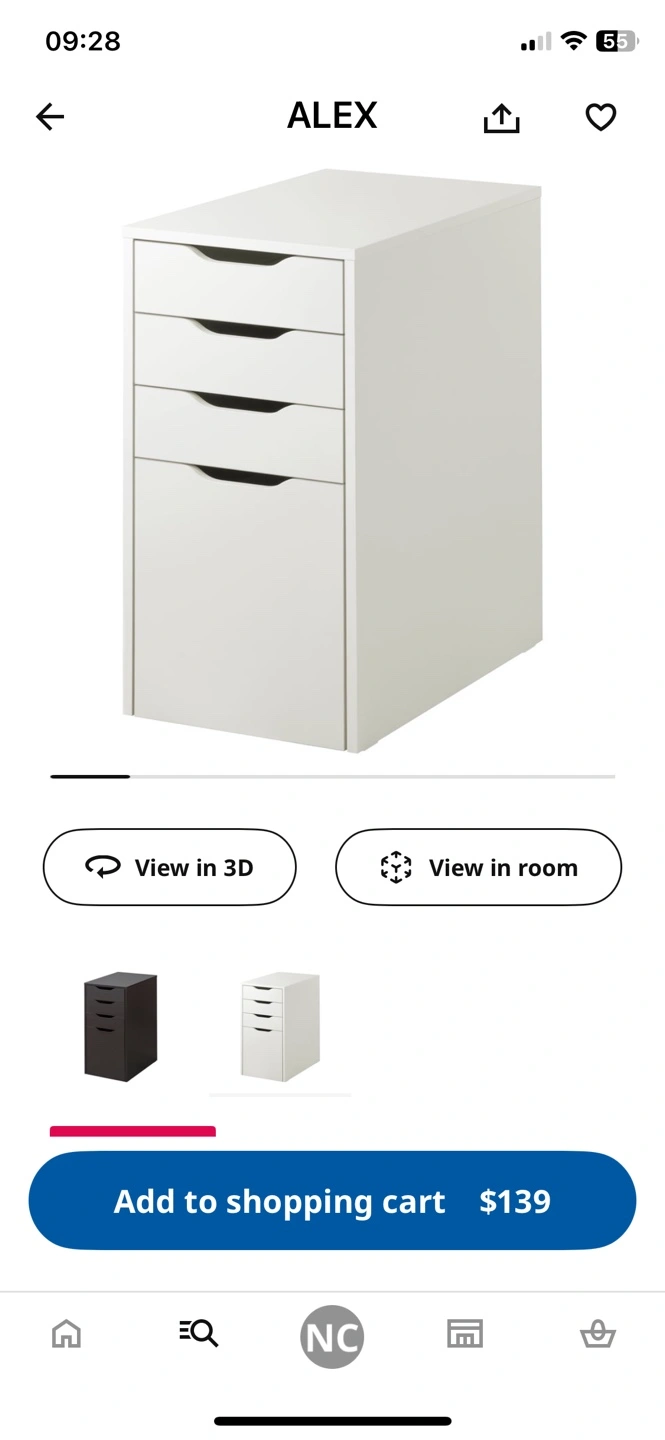The image size is (665, 1440).
Task: Go back using the arrow icon
Action: 50,117
